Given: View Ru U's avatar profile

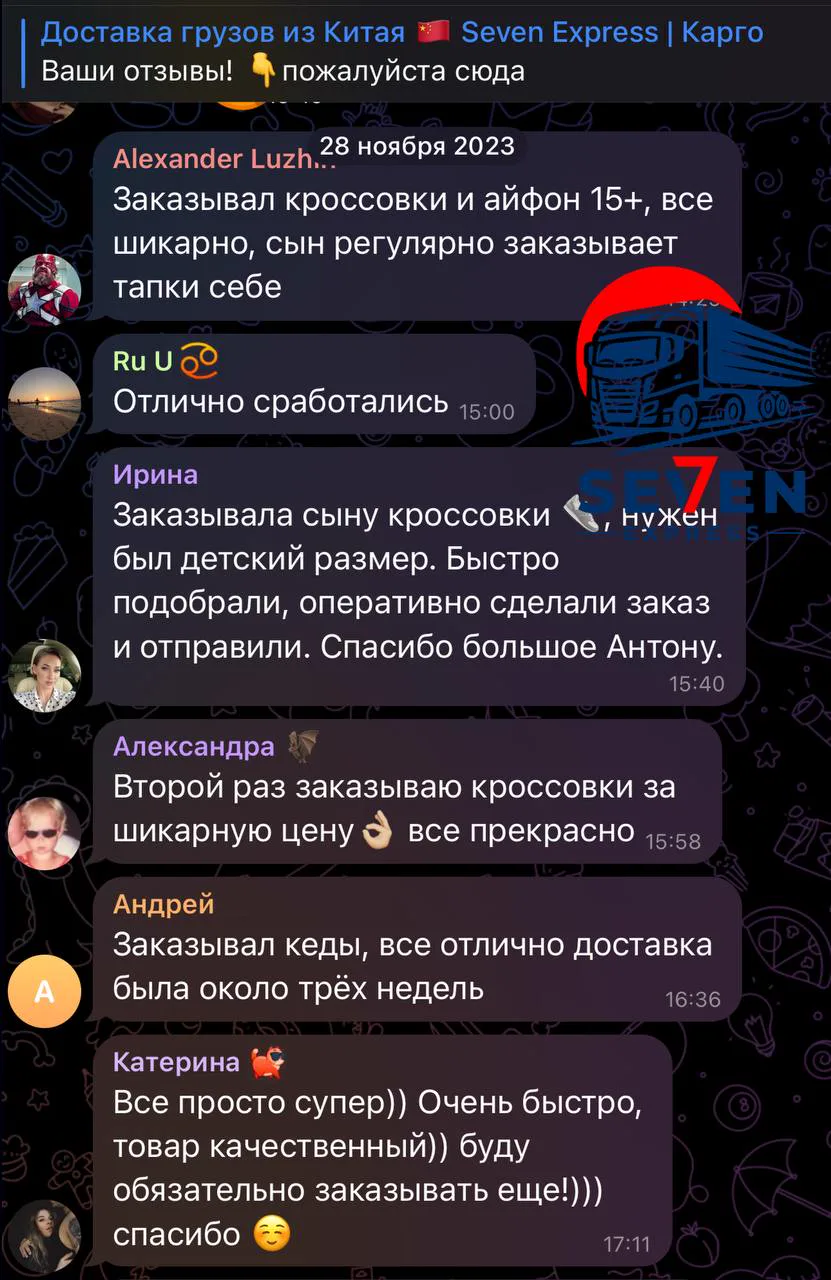Looking at the screenshot, I should click(x=44, y=402).
